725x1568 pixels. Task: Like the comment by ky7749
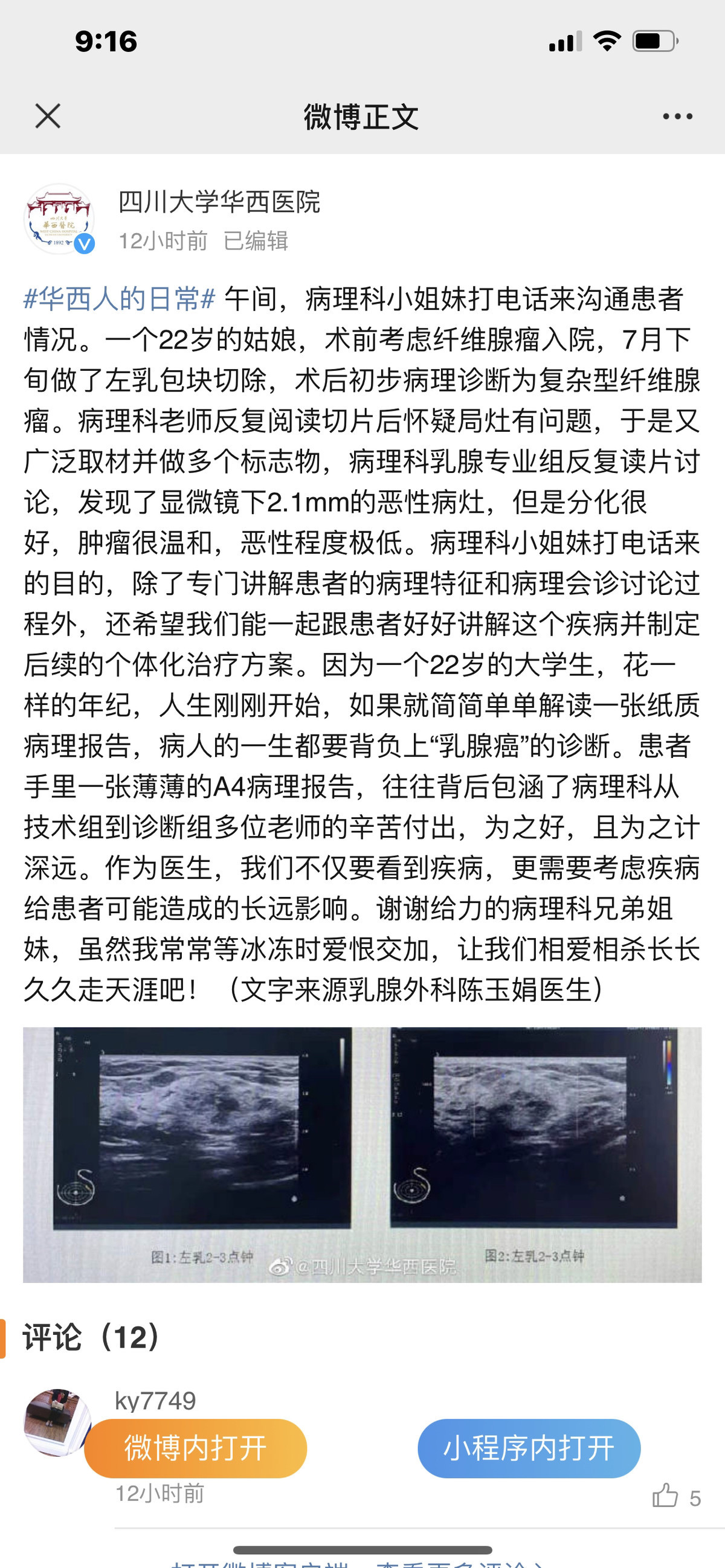pyautogui.click(x=665, y=1496)
